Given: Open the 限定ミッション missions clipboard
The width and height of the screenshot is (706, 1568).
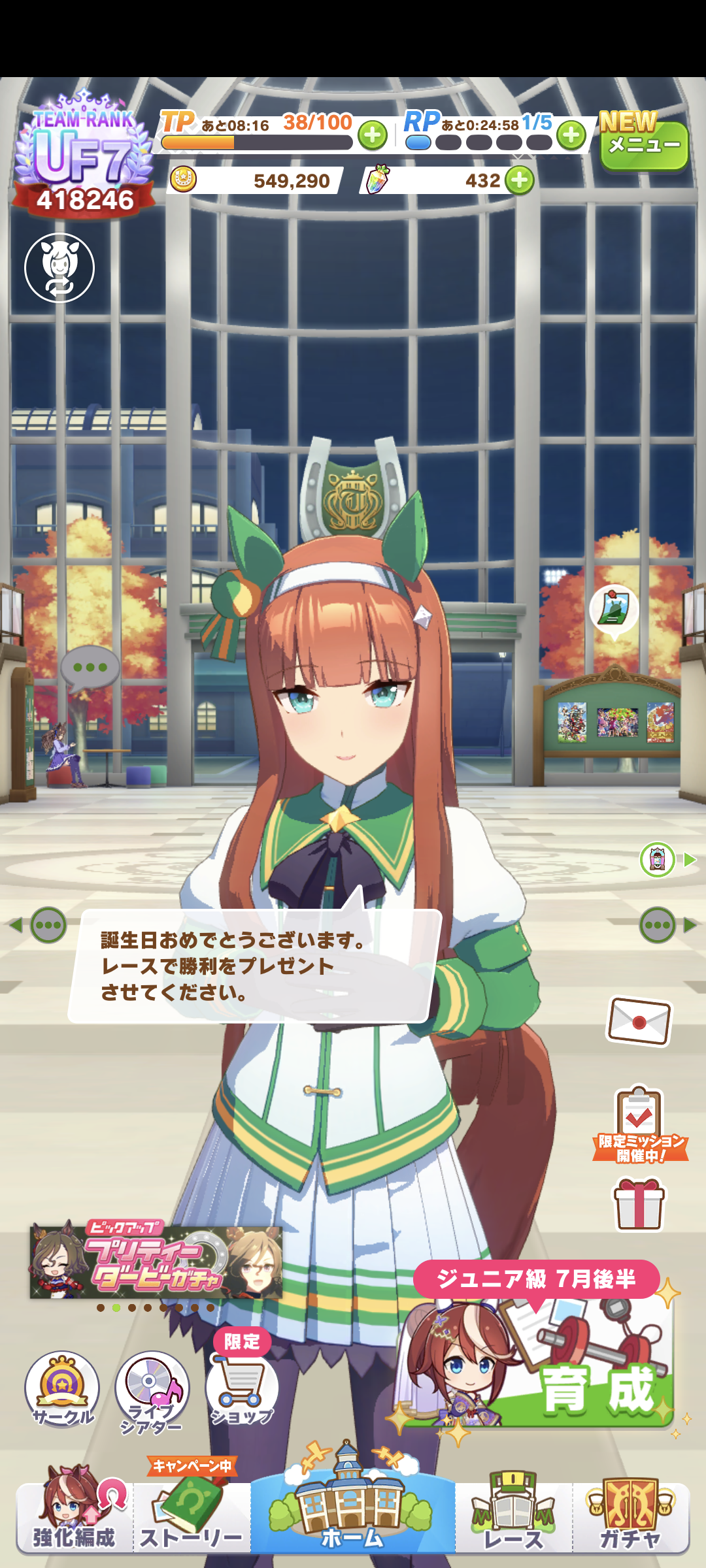Looking at the screenshot, I should 639,1124.
